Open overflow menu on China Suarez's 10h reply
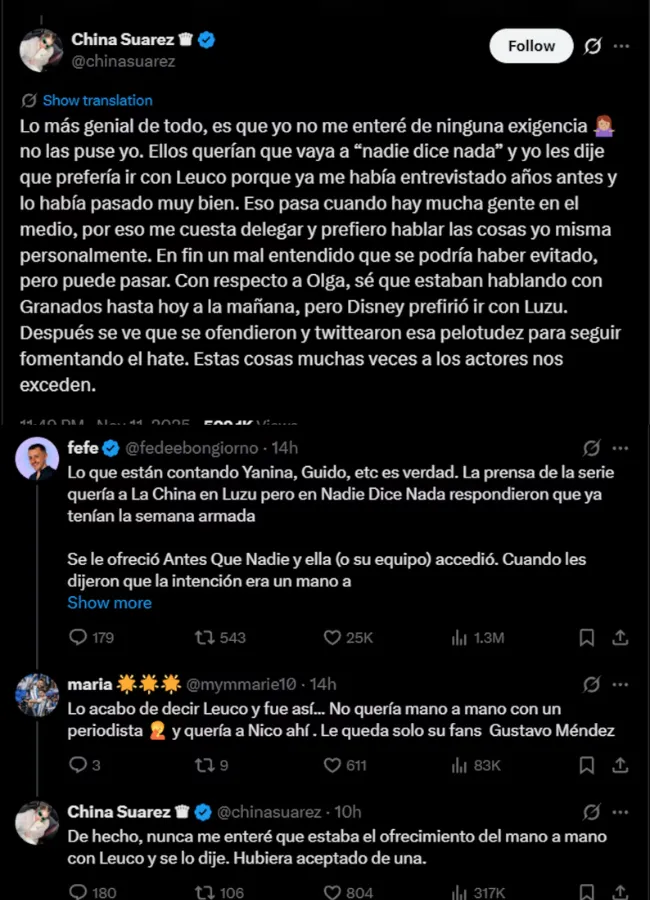 tap(621, 811)
